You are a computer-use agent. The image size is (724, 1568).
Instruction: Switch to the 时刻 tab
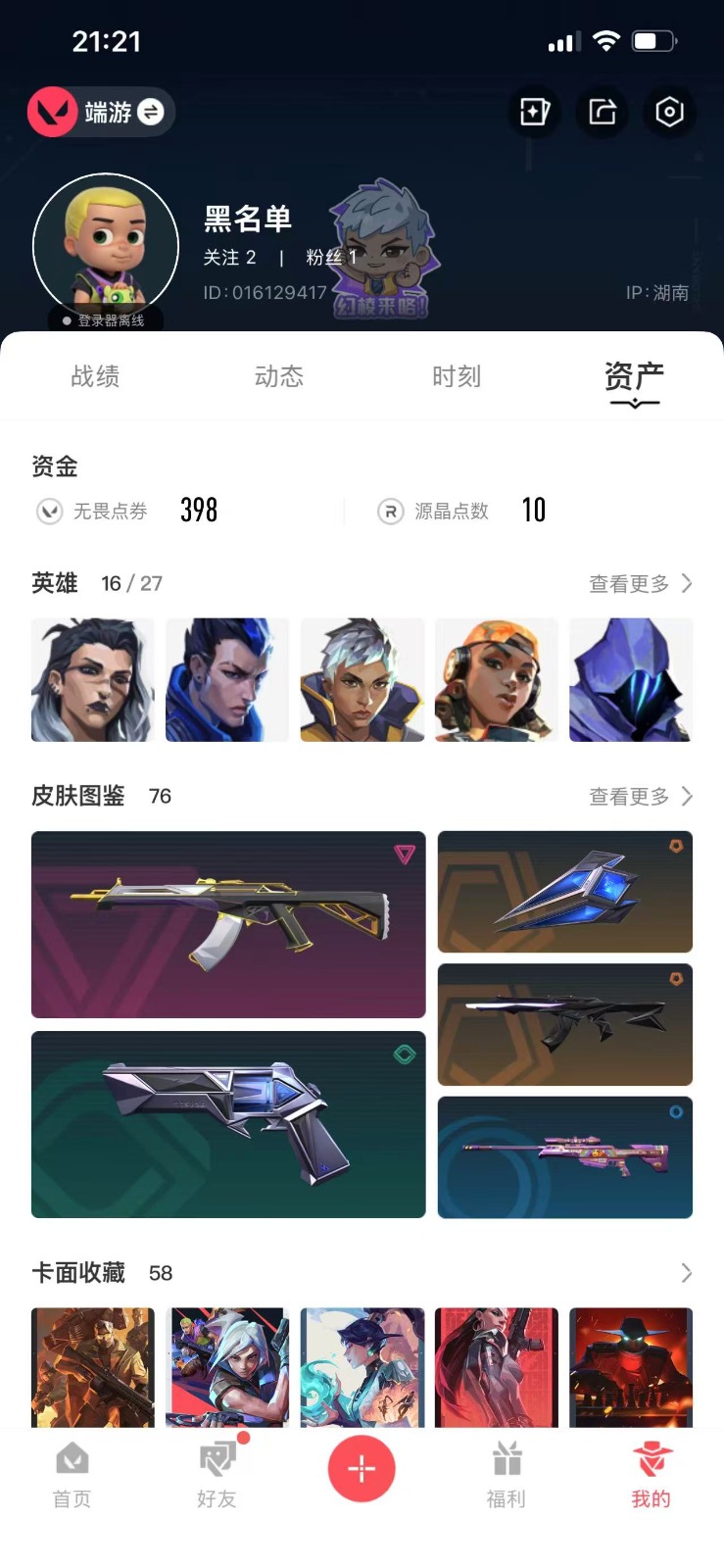pos(457,376)
